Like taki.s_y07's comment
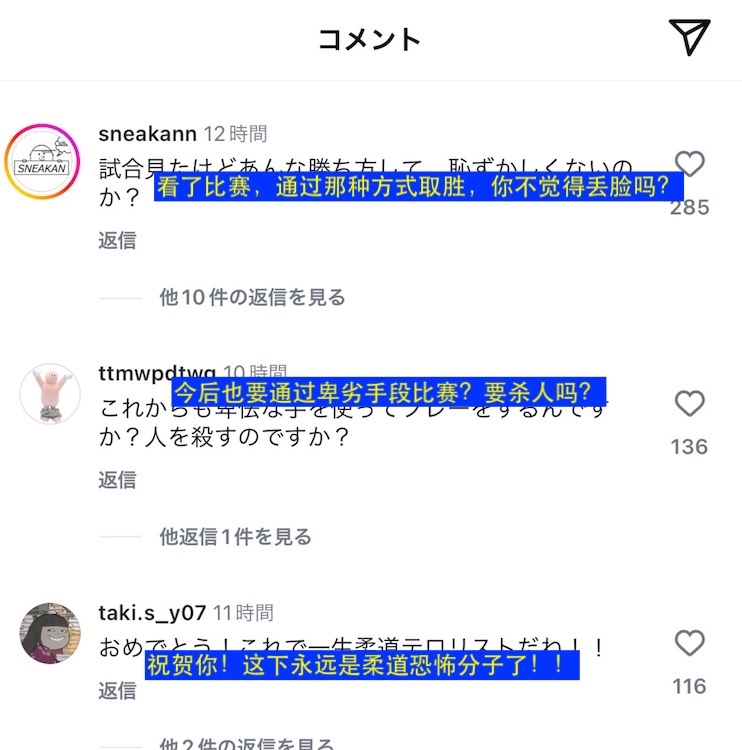 [x=689, y=643]
